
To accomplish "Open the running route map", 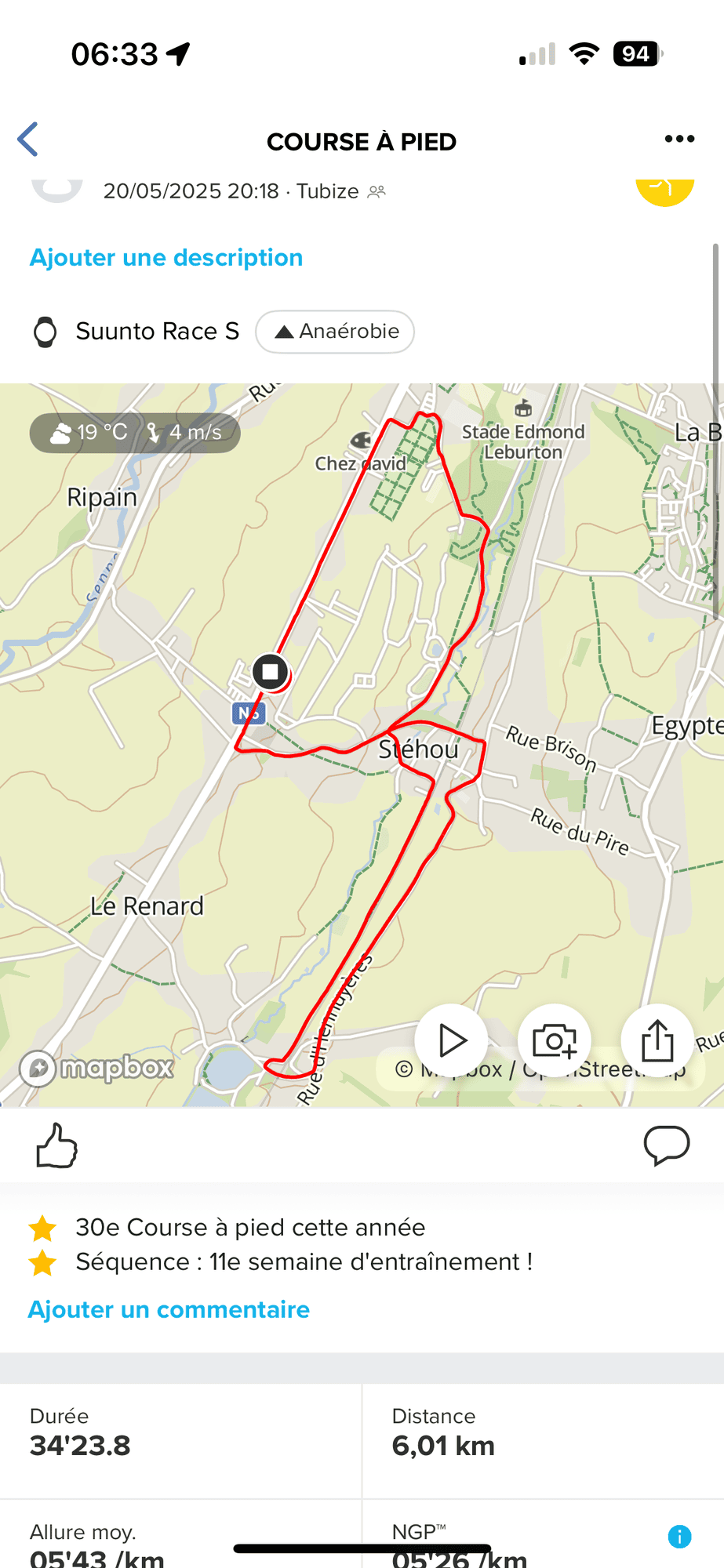I will coord(362,745).
